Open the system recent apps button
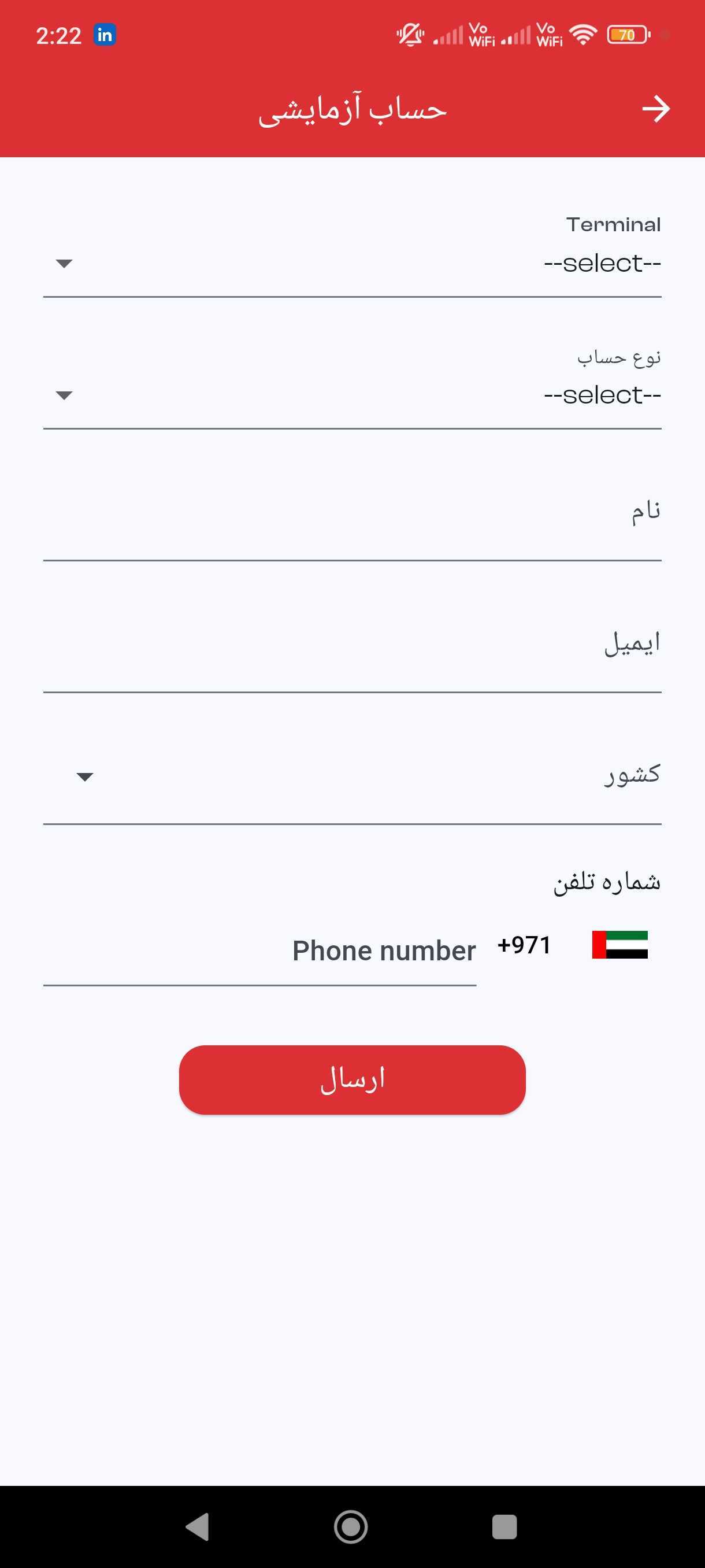This screenshot has width=705, height=1568. (504, 1526)
